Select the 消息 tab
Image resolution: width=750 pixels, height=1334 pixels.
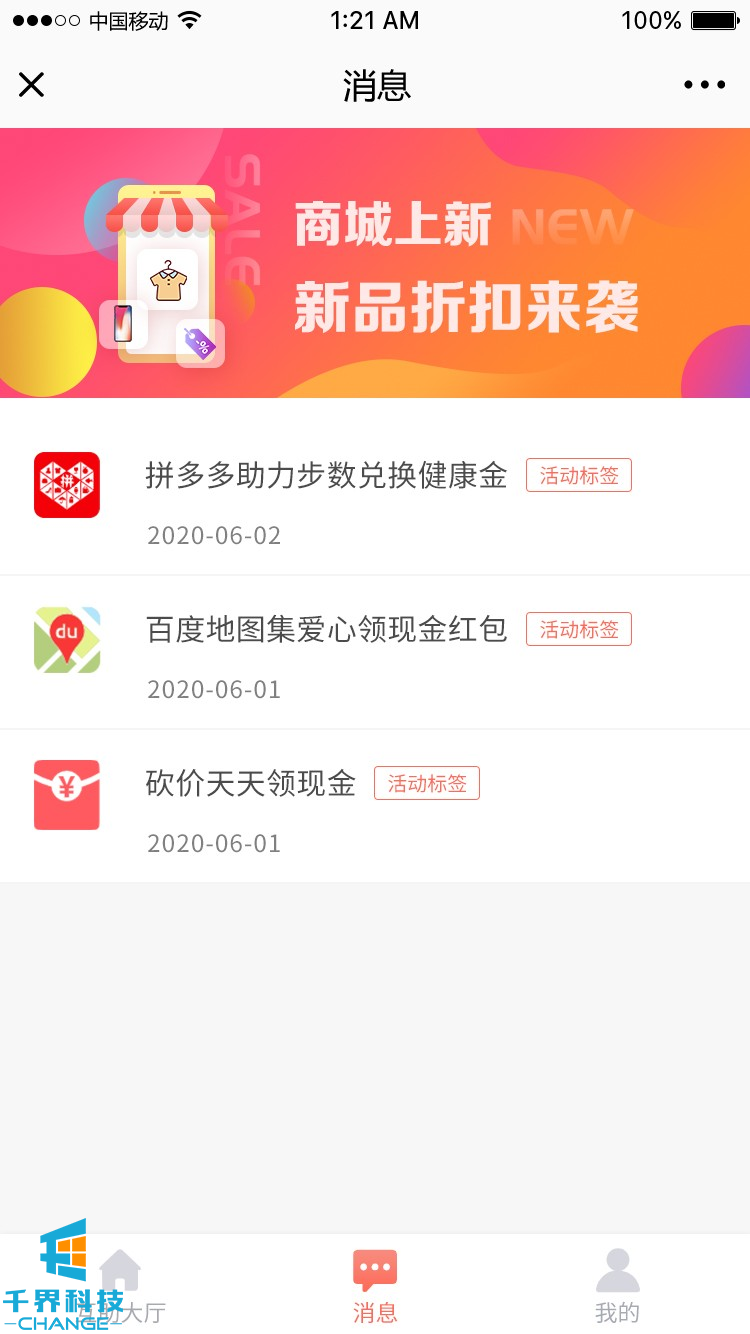click(x=375, y=1286)
